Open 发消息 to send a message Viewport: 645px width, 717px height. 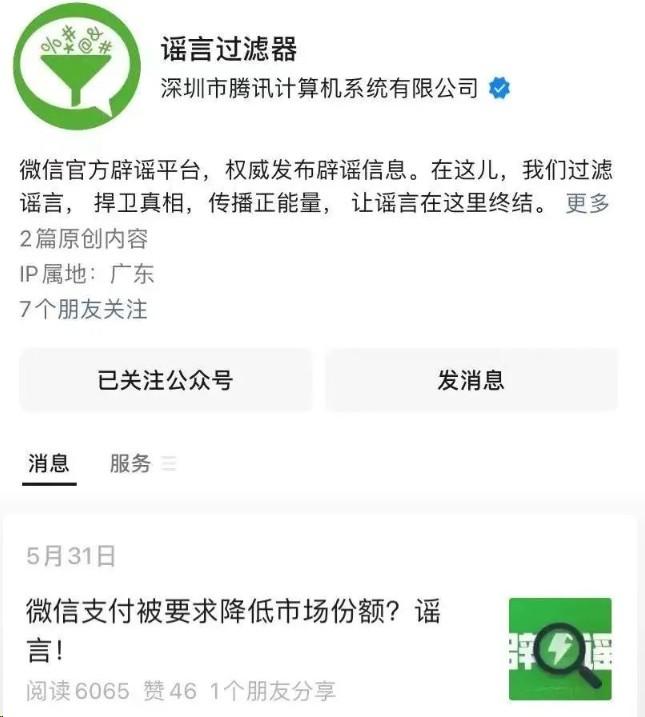pos(471,380)
